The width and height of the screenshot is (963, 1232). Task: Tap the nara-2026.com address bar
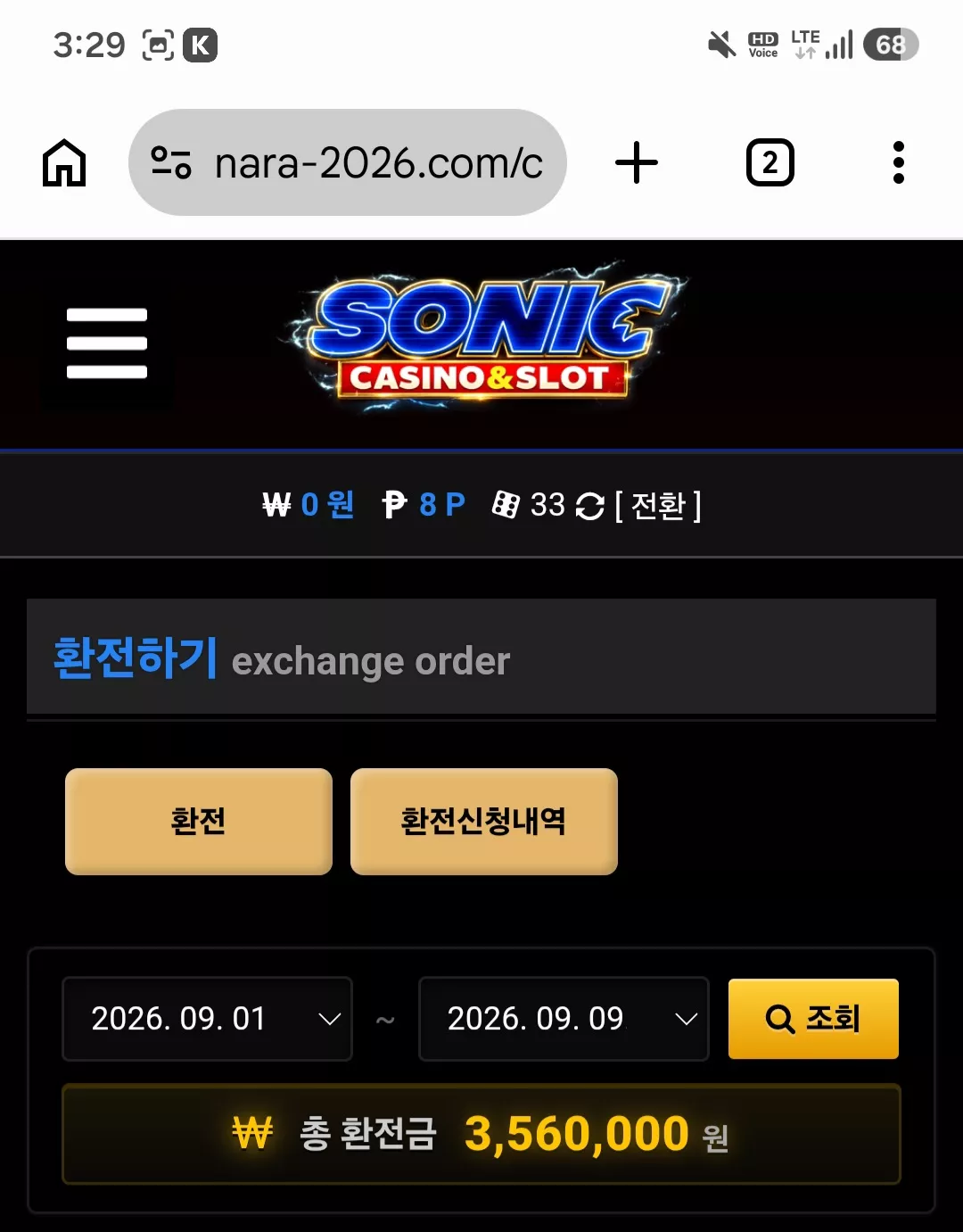pos(348,162)
